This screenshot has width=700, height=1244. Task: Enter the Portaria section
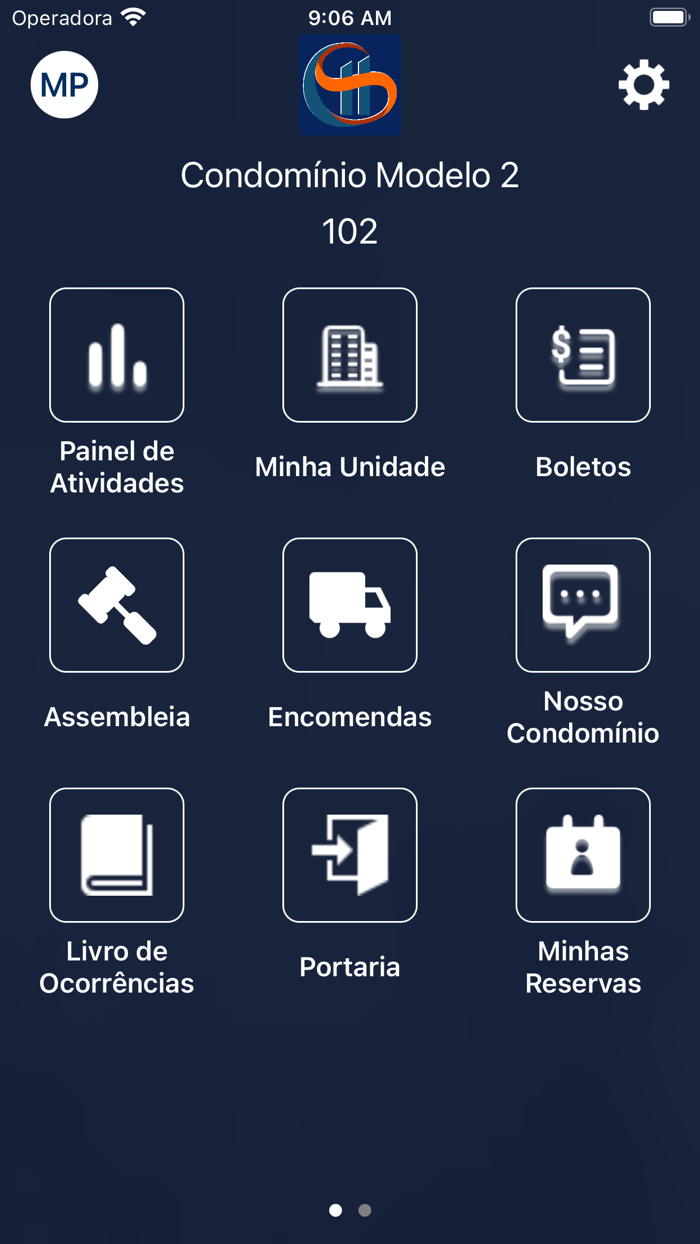(x=350, y=855)
